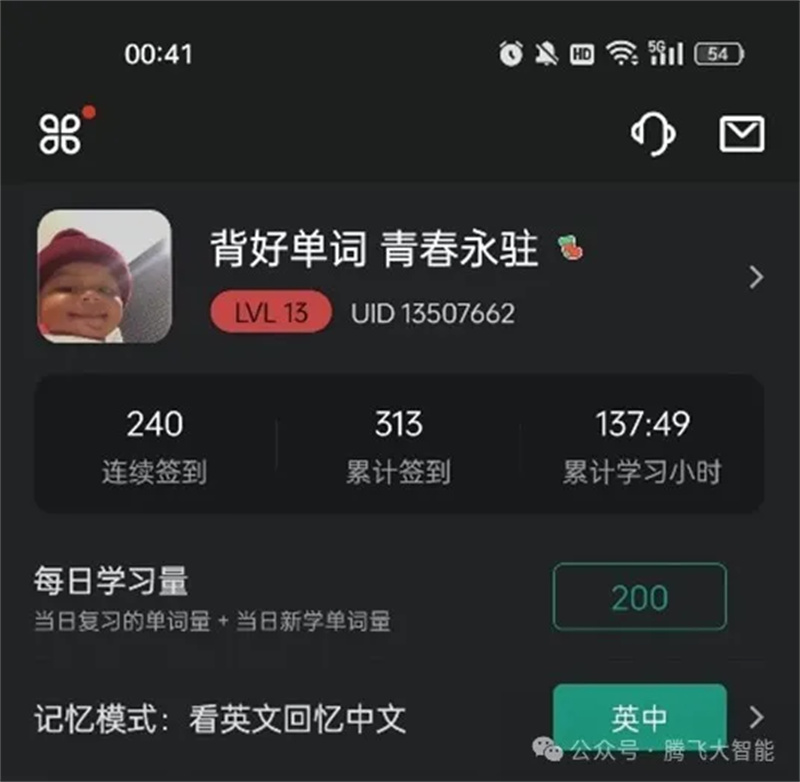Tap the 英中 memory mode button
Image resolution: width=800 pixels, height=782 pixels.
639,717
